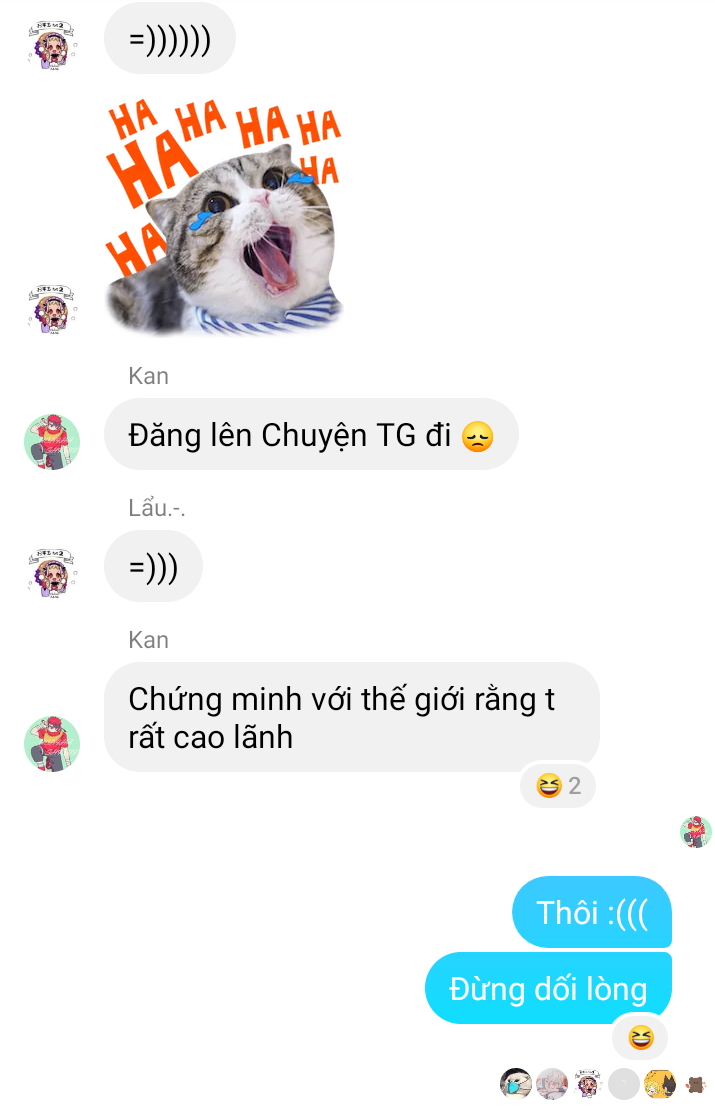Image resolution: width=715 pixels, height=1117 pixels.
Task: Open Lẩu's avatar beside the "=)))" message
Action: pos(52,574)
